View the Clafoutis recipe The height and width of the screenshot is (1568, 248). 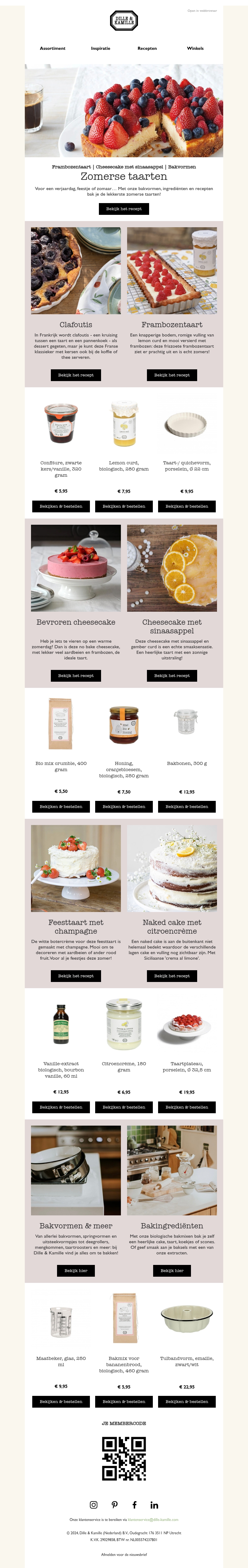tap(76, 375)
